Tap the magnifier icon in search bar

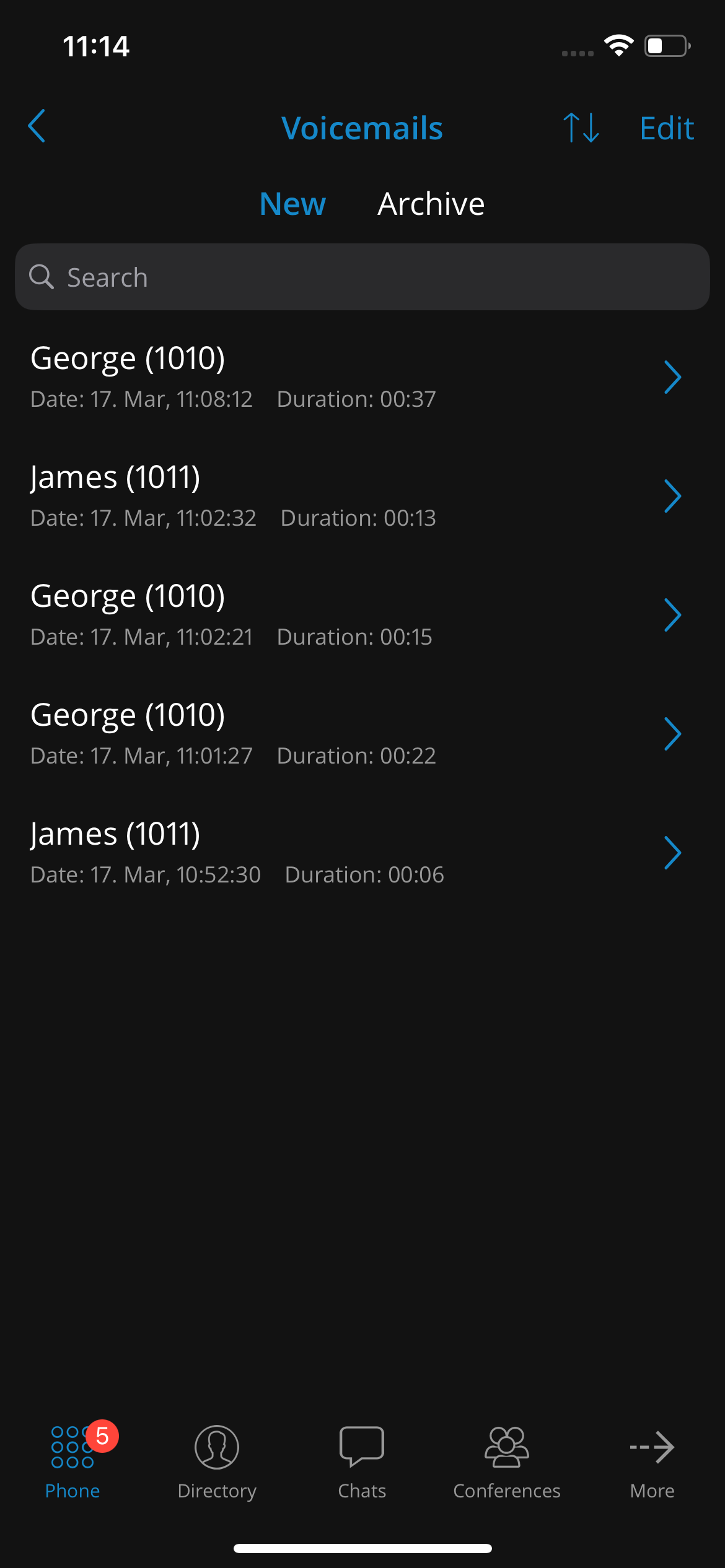[42, 277]
